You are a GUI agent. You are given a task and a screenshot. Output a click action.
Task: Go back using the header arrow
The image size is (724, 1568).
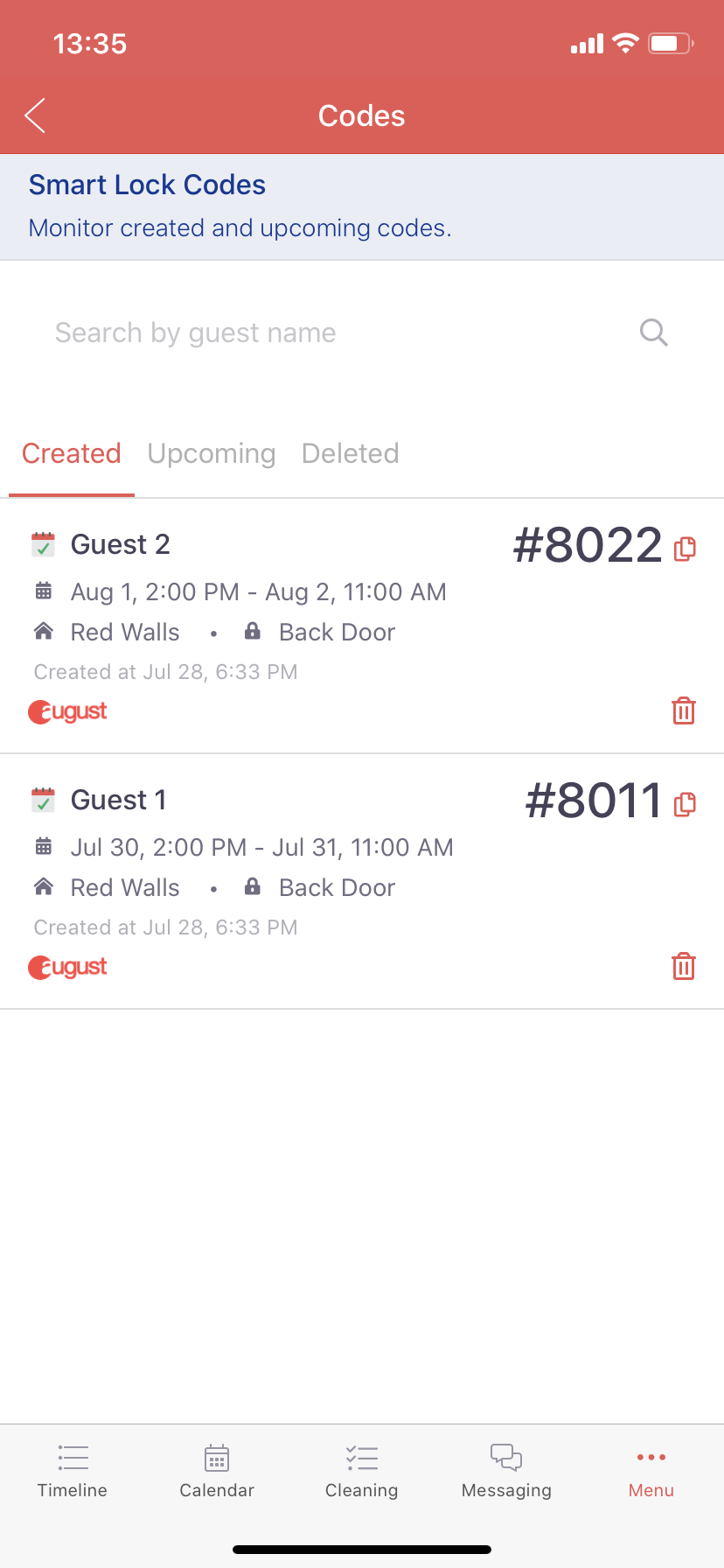35,115
